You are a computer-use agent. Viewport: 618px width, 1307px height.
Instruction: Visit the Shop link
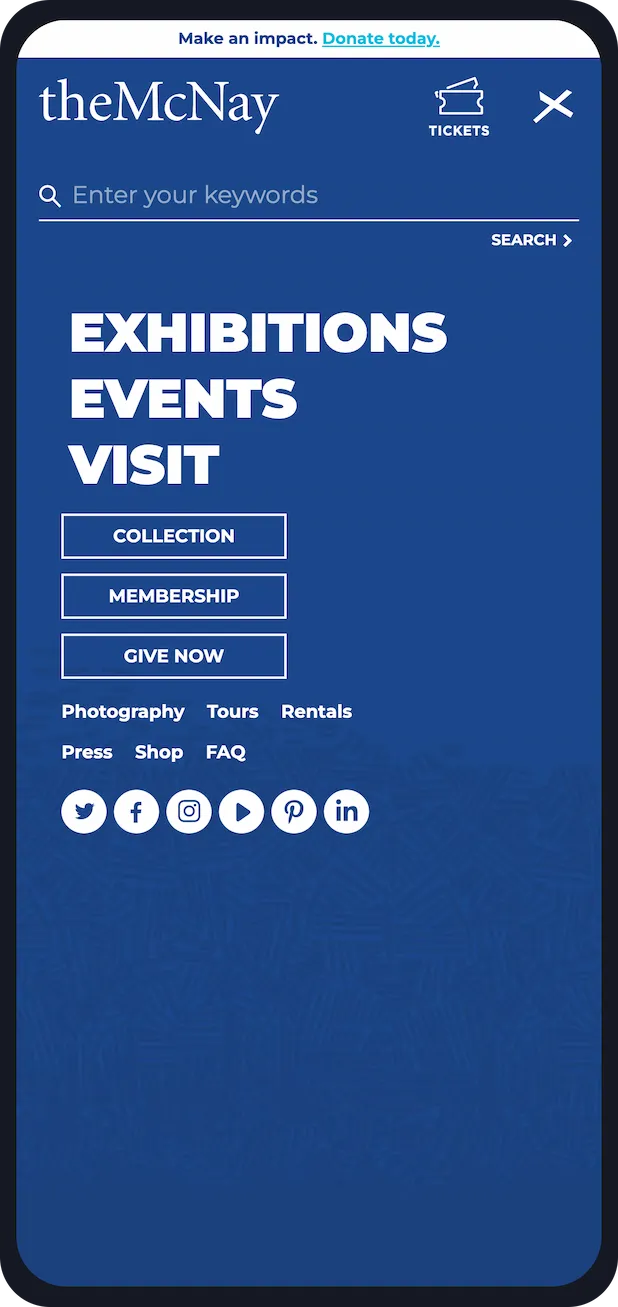159,752
